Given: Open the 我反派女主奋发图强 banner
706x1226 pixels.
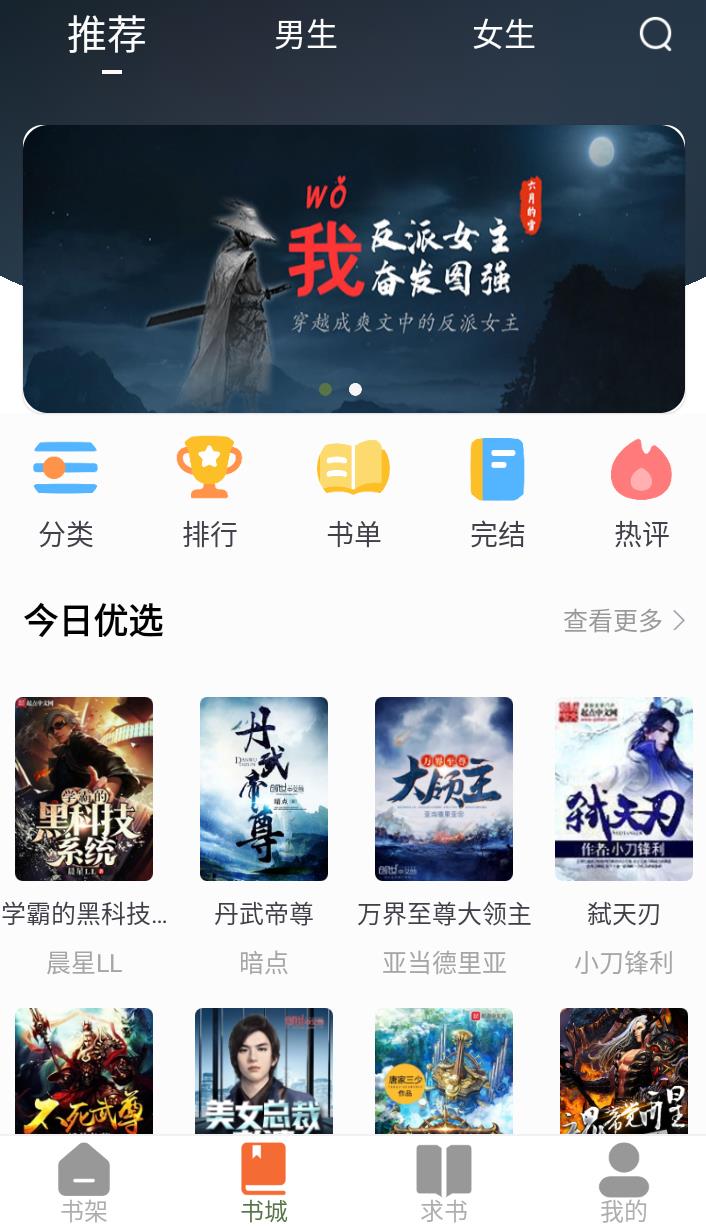Looking at the screenshot, I should click(354, 268).
